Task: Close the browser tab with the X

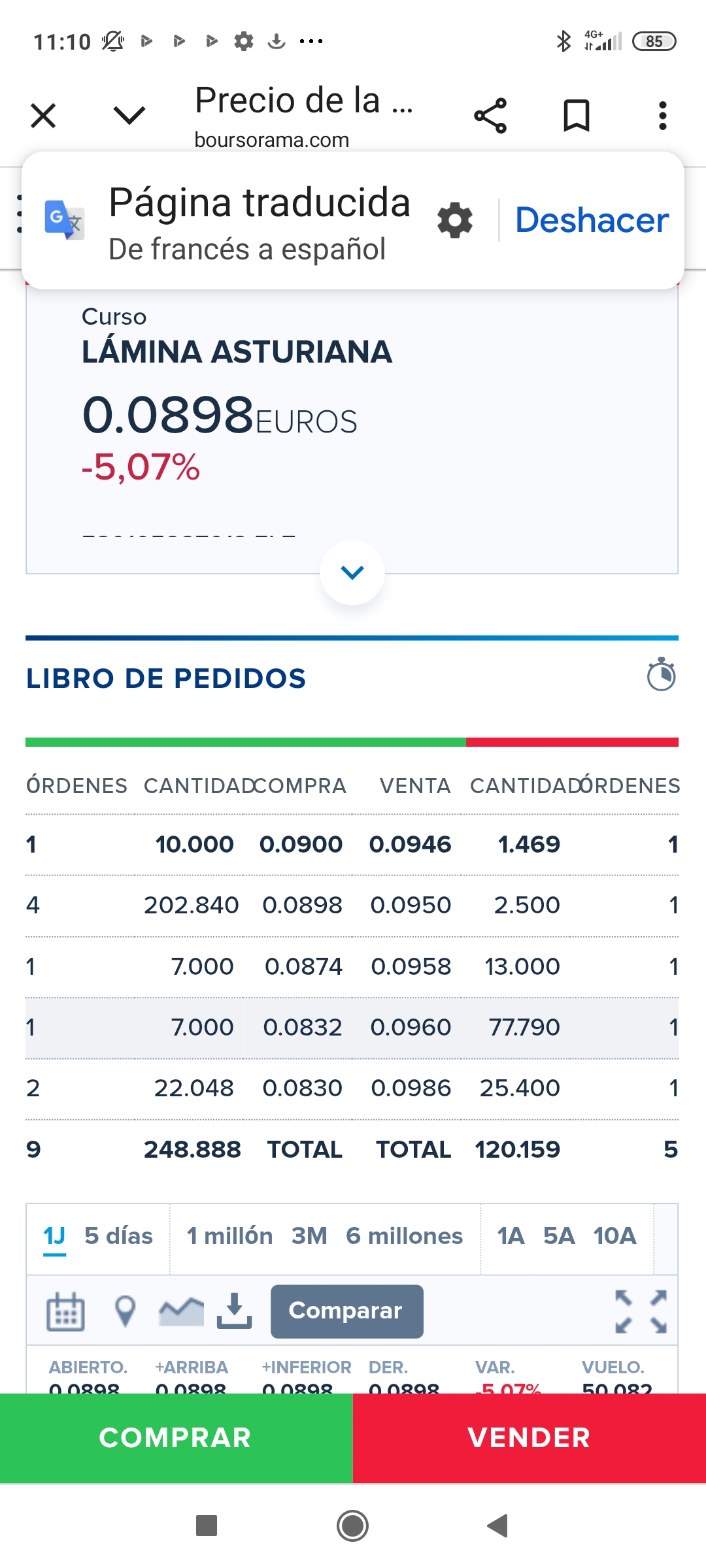Action: (x=43, y=116)
